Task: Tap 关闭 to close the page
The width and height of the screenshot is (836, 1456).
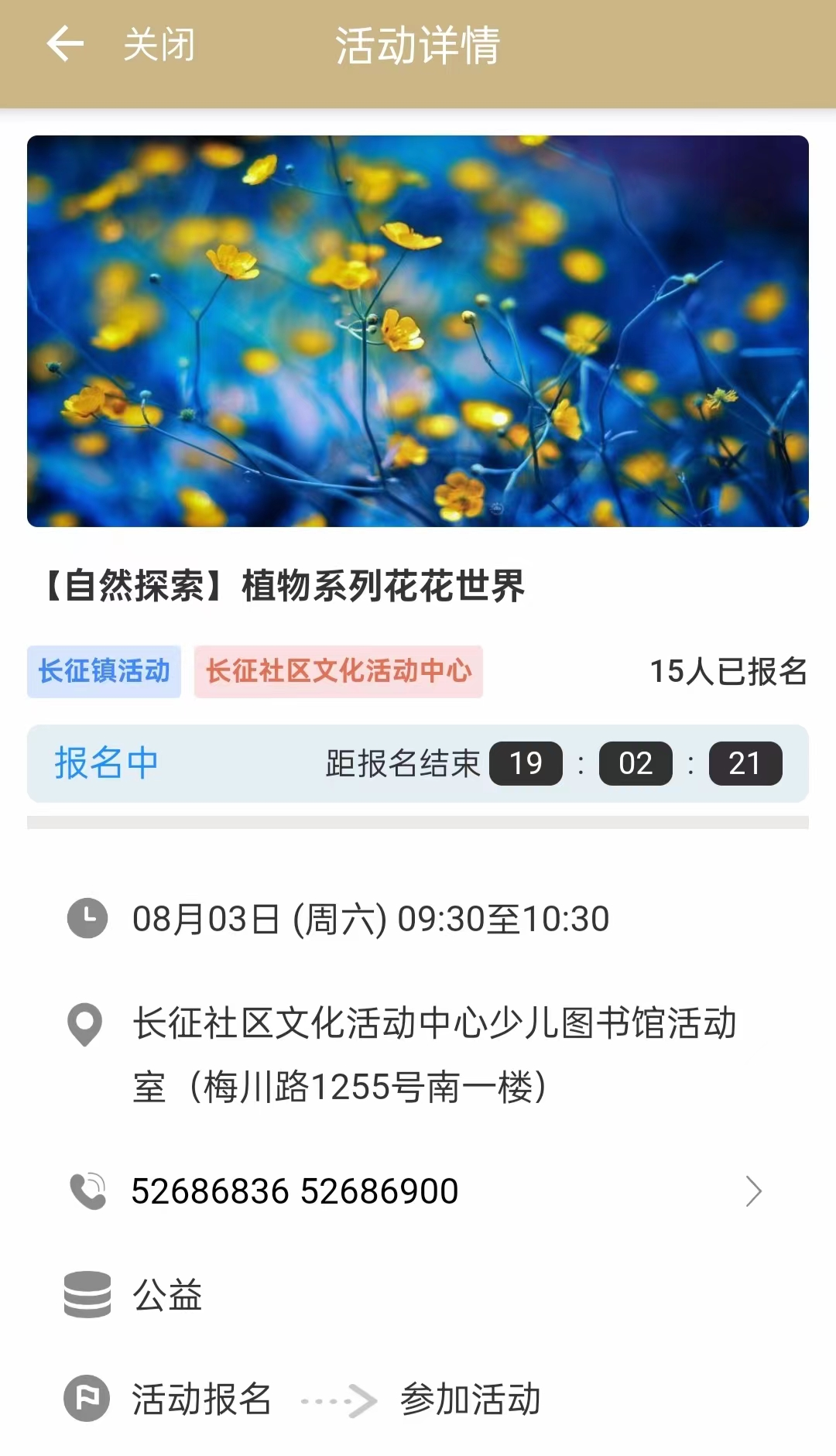Action: [159, 45]
